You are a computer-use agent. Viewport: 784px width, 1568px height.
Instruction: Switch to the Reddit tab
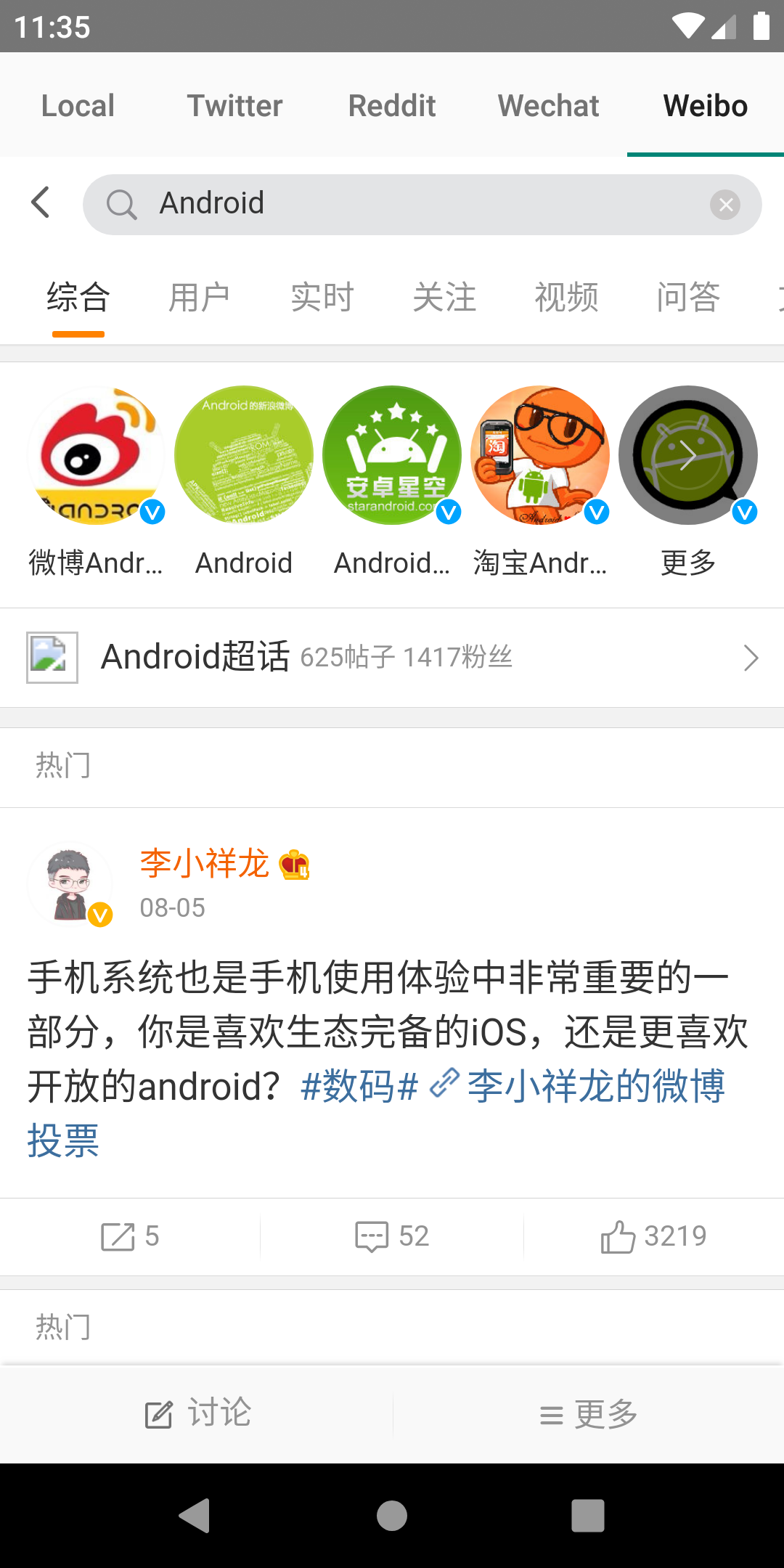pyautogui.click(x=392, y=105)
